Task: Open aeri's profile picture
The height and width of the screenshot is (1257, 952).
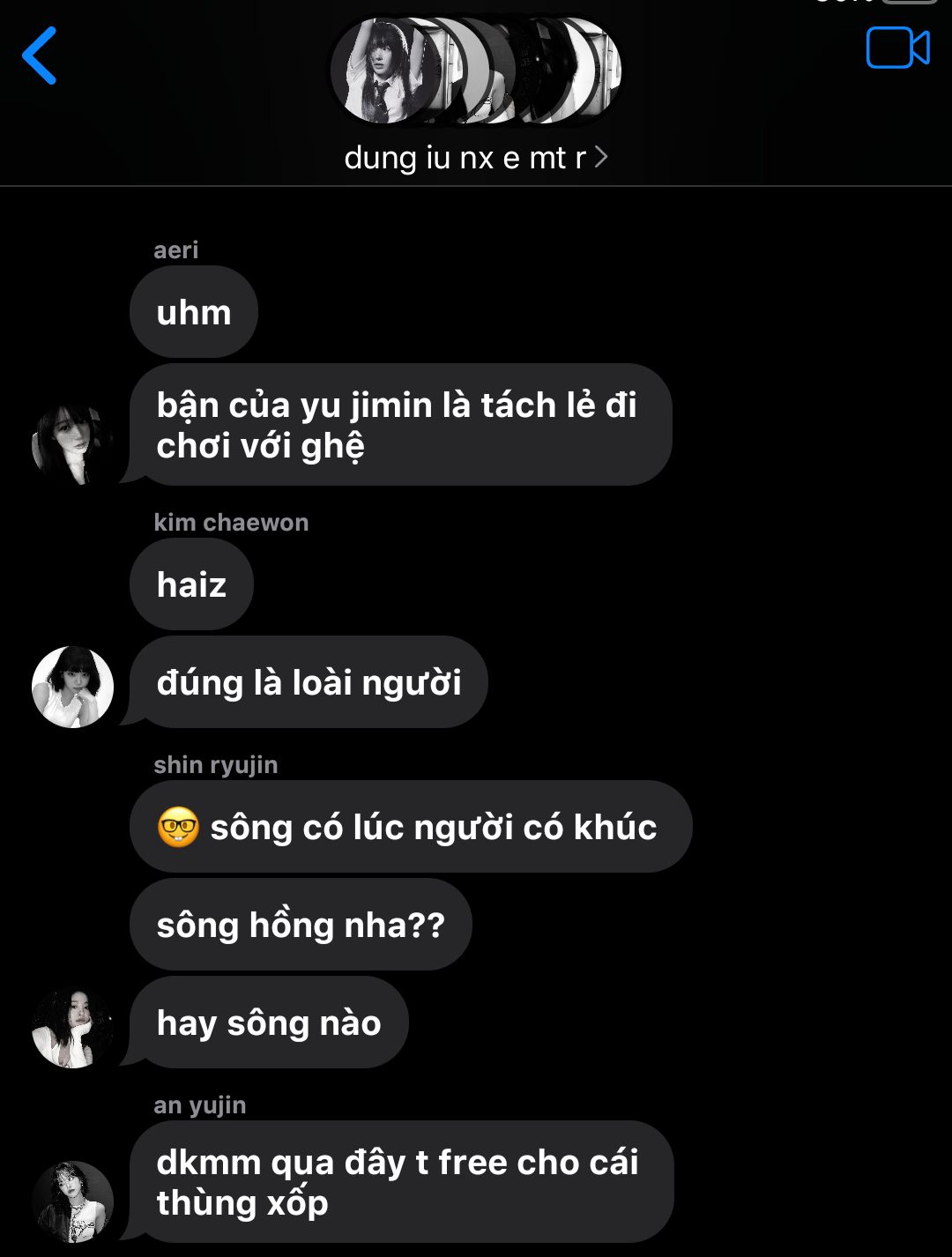Action: [72, 443]
